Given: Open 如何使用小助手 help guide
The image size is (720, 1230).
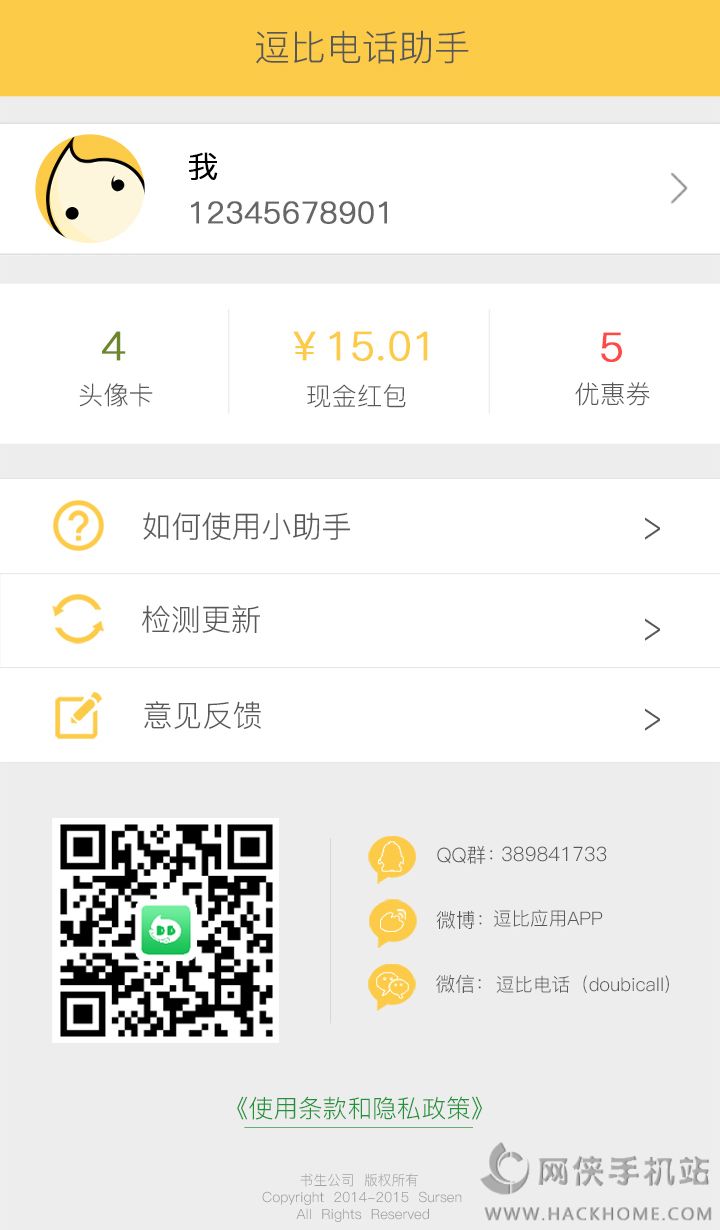Looking at the screenshot, I should pyautogui.click(x=360, y=526).
